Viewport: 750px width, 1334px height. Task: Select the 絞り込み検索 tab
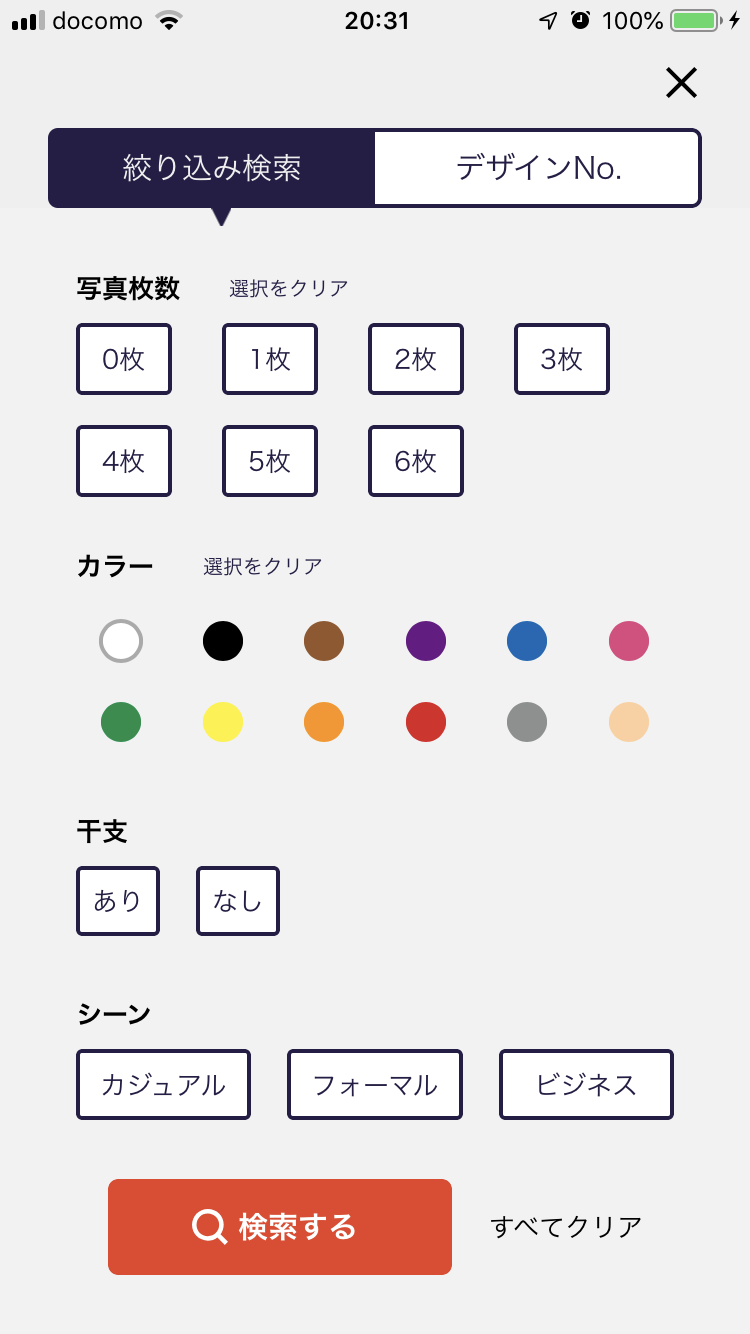[212, 168]
